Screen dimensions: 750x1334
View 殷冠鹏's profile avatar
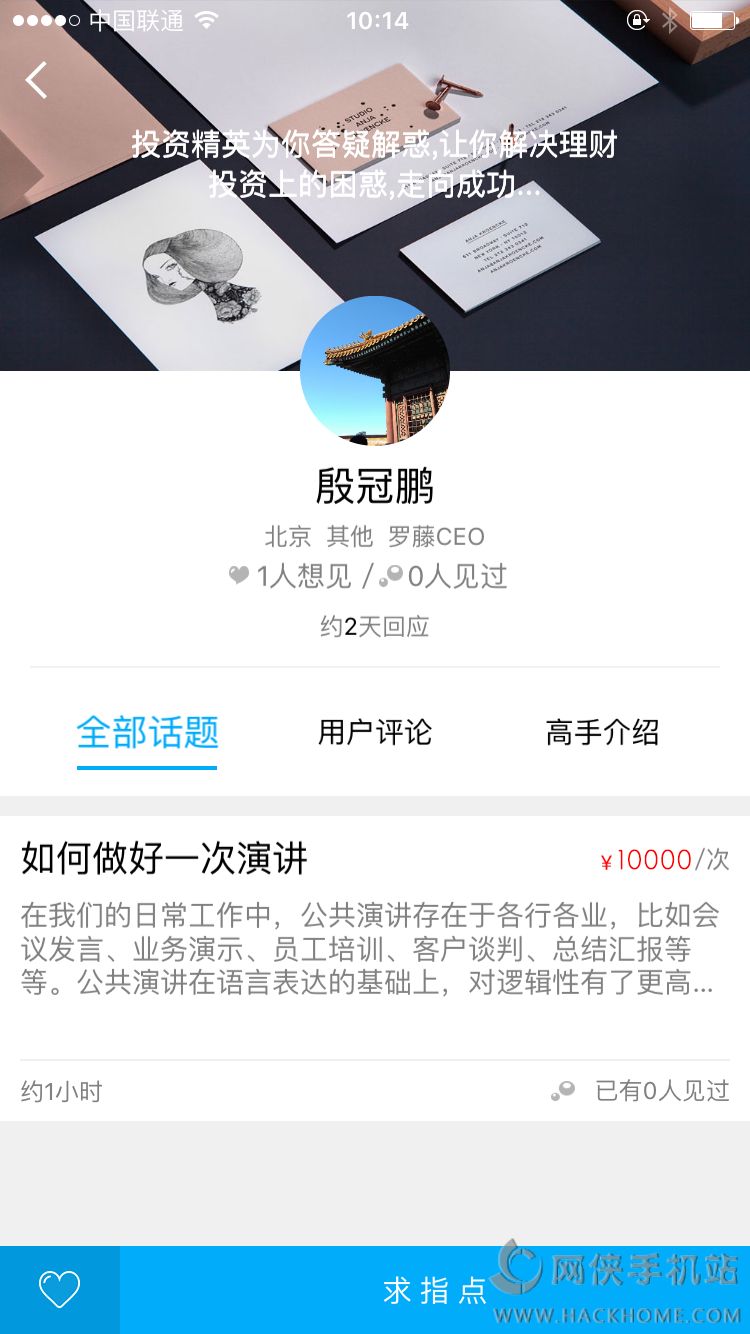(x=375, y=371)
